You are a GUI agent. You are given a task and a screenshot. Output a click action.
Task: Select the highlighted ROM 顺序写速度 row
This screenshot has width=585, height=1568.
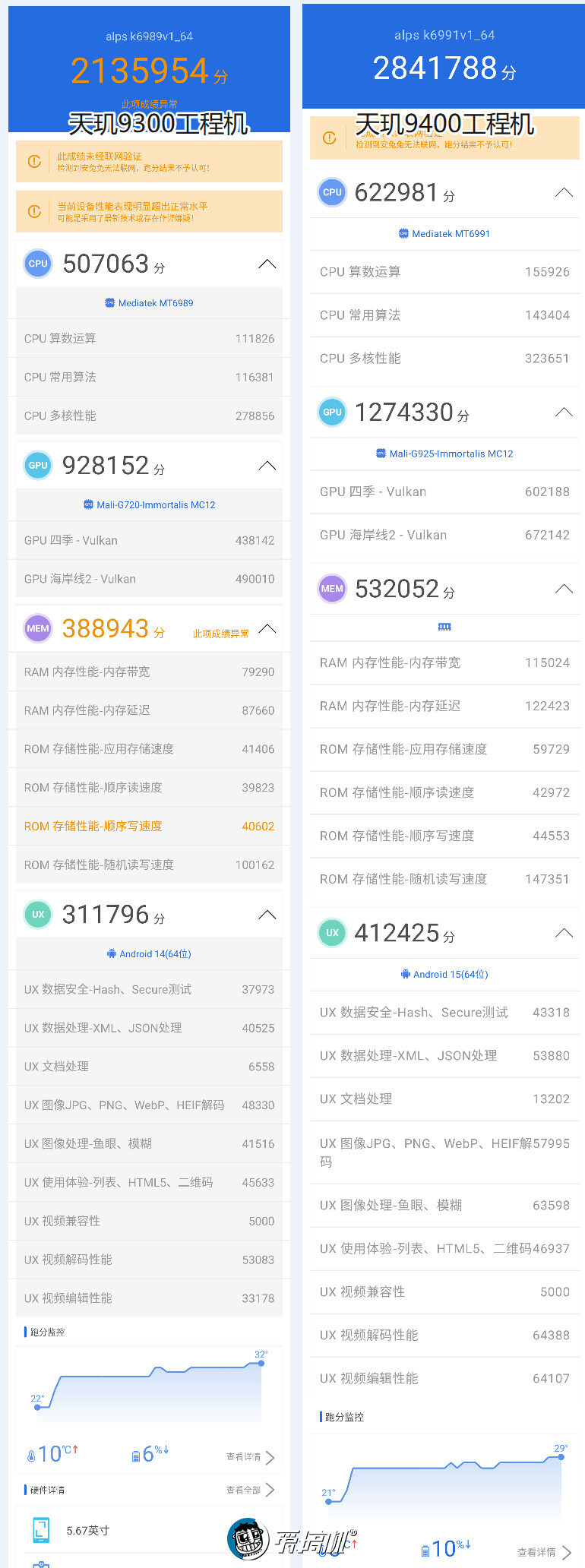[x=149, y=826]
